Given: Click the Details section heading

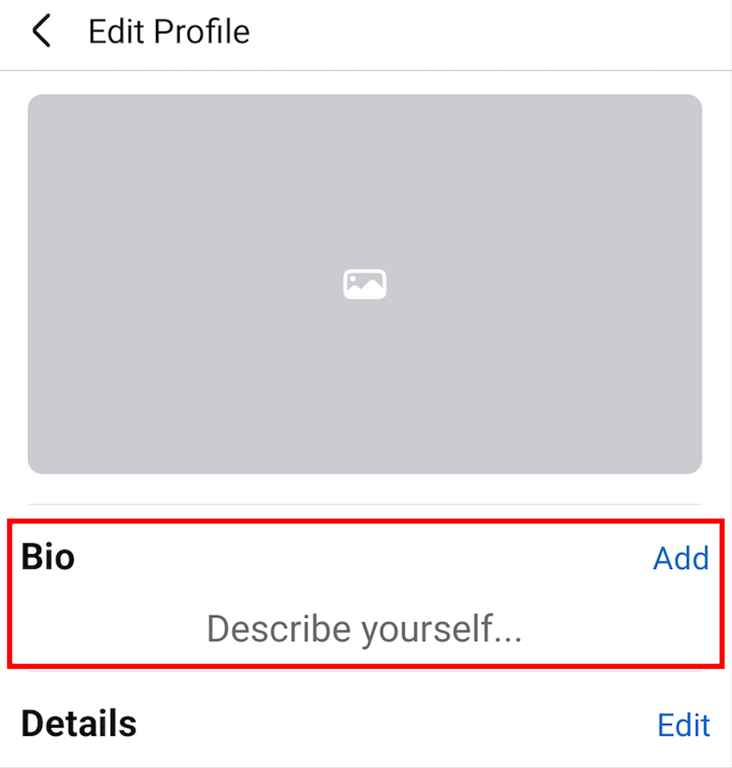Looking at the screenshot, I should (78, 723).
